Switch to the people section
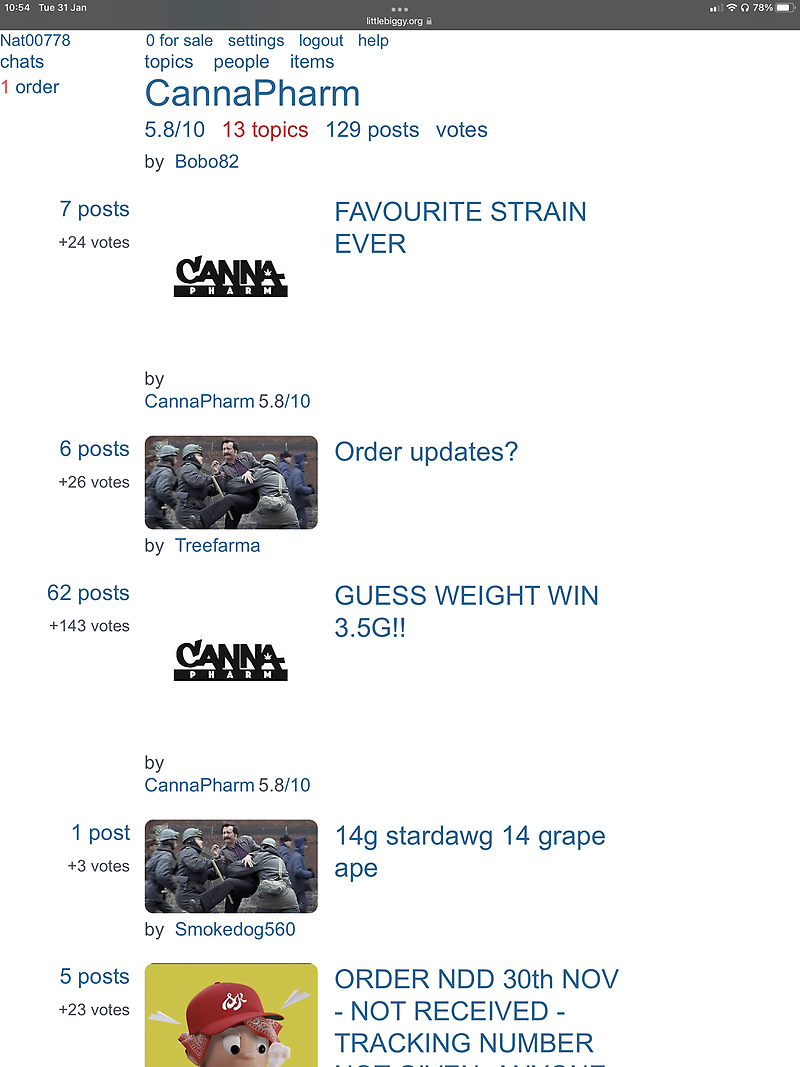This screenshot has height=1067, width=800. pos(241,62)
